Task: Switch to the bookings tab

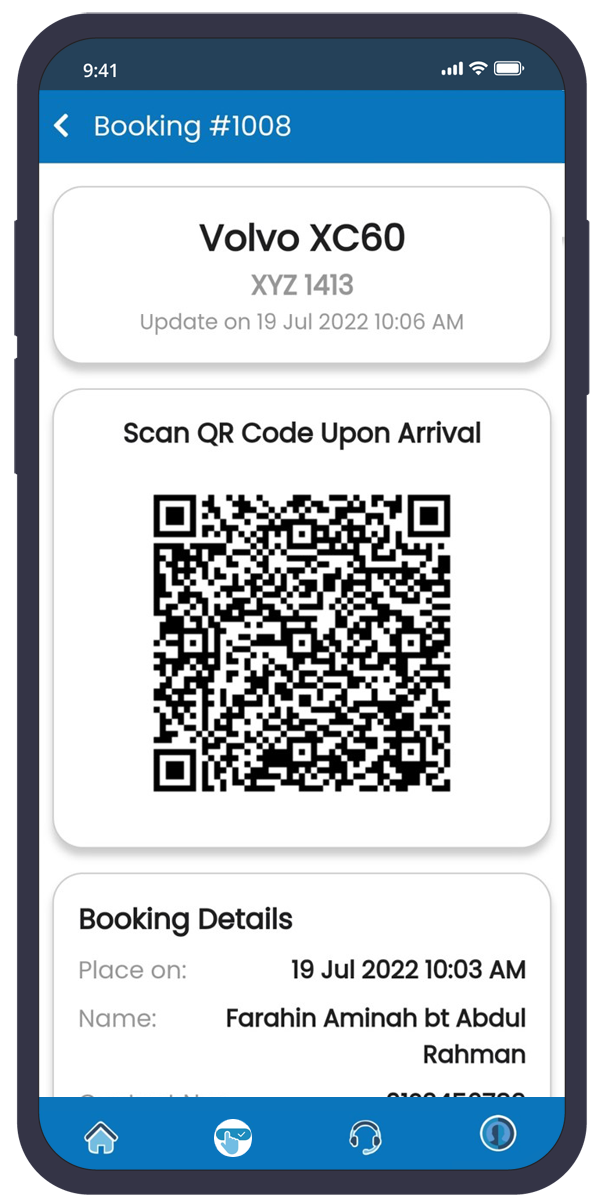Action: point(232,1137)
